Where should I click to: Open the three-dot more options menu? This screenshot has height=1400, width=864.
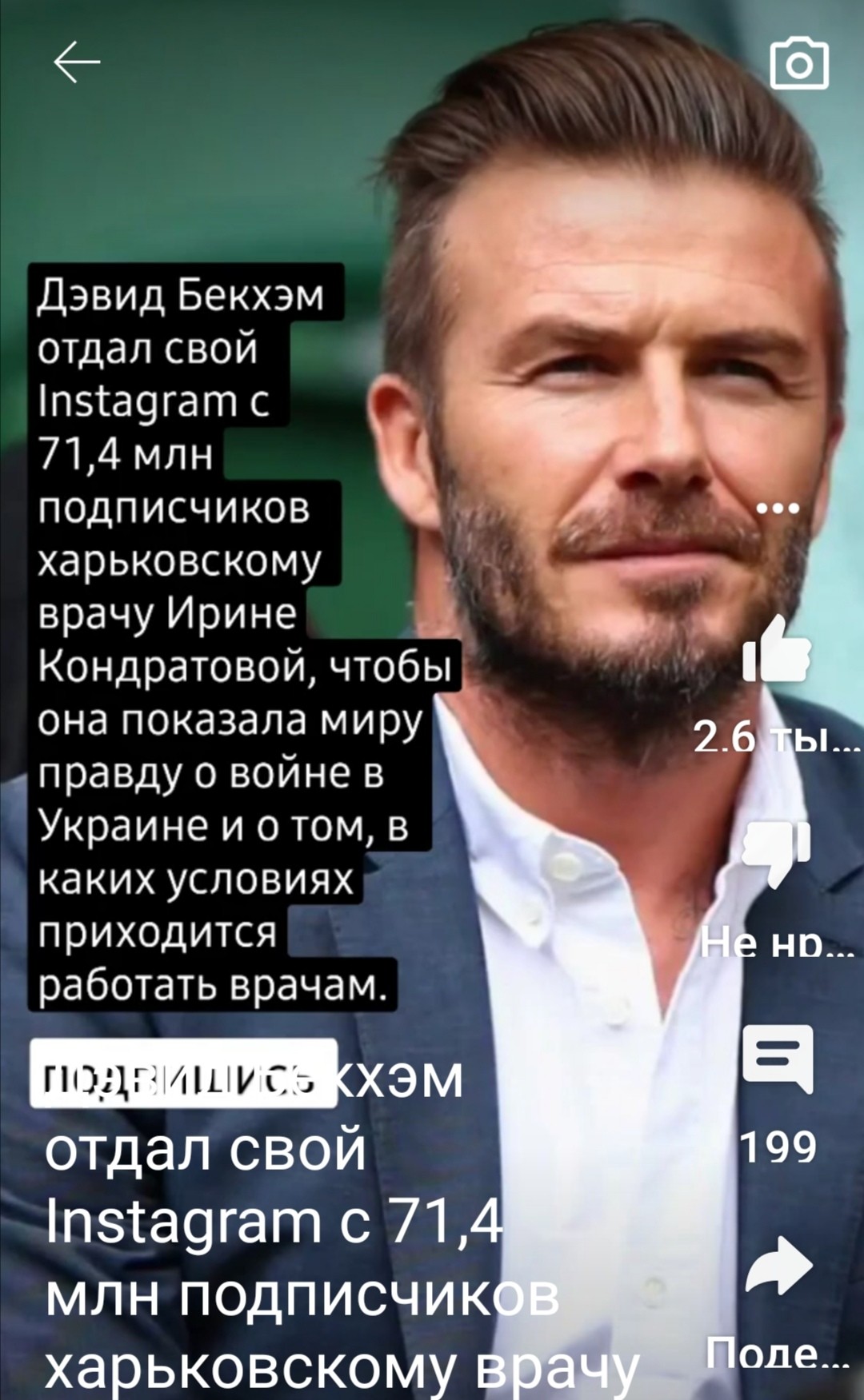[x=778, y=509]
